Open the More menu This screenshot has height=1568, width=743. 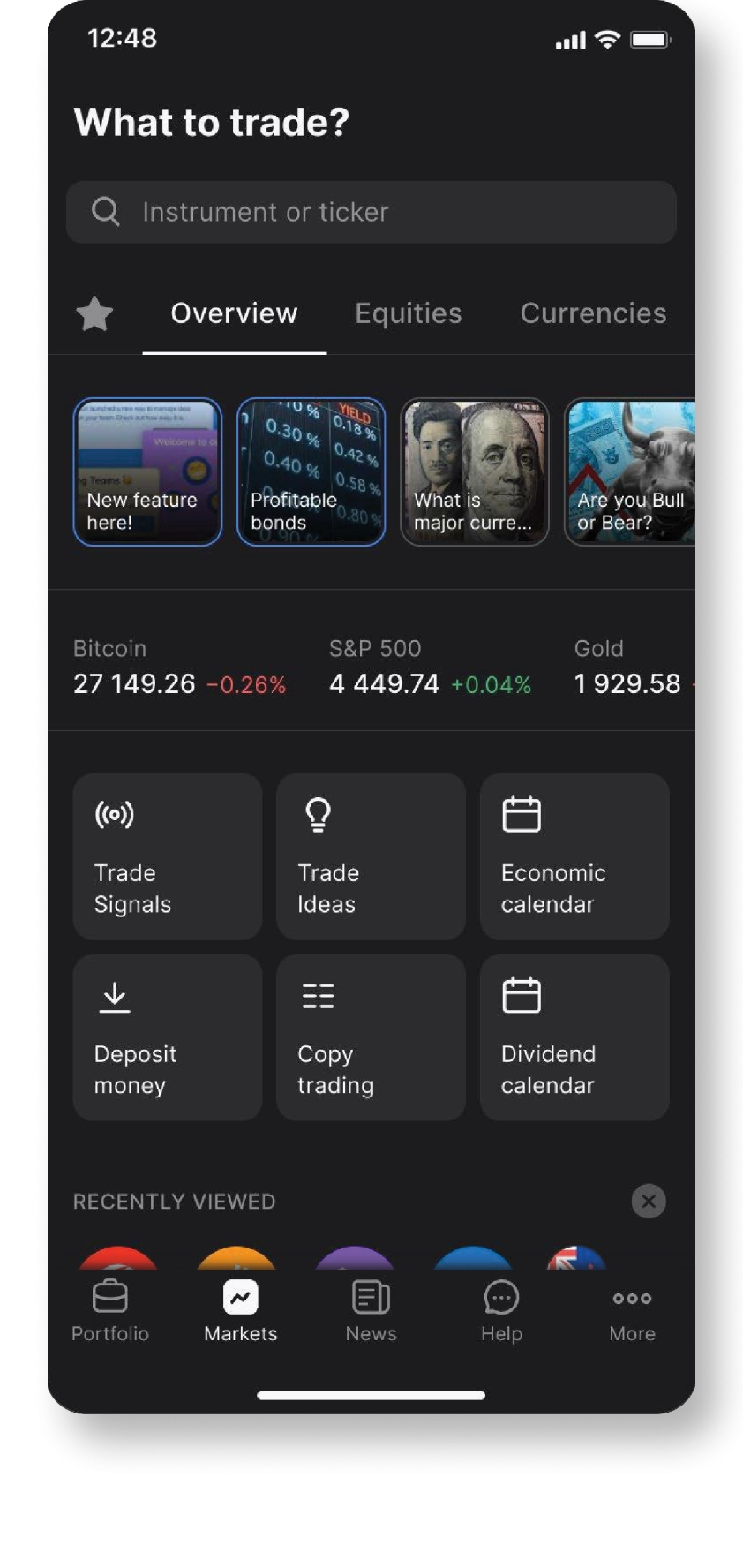(x=632, y=1311)
